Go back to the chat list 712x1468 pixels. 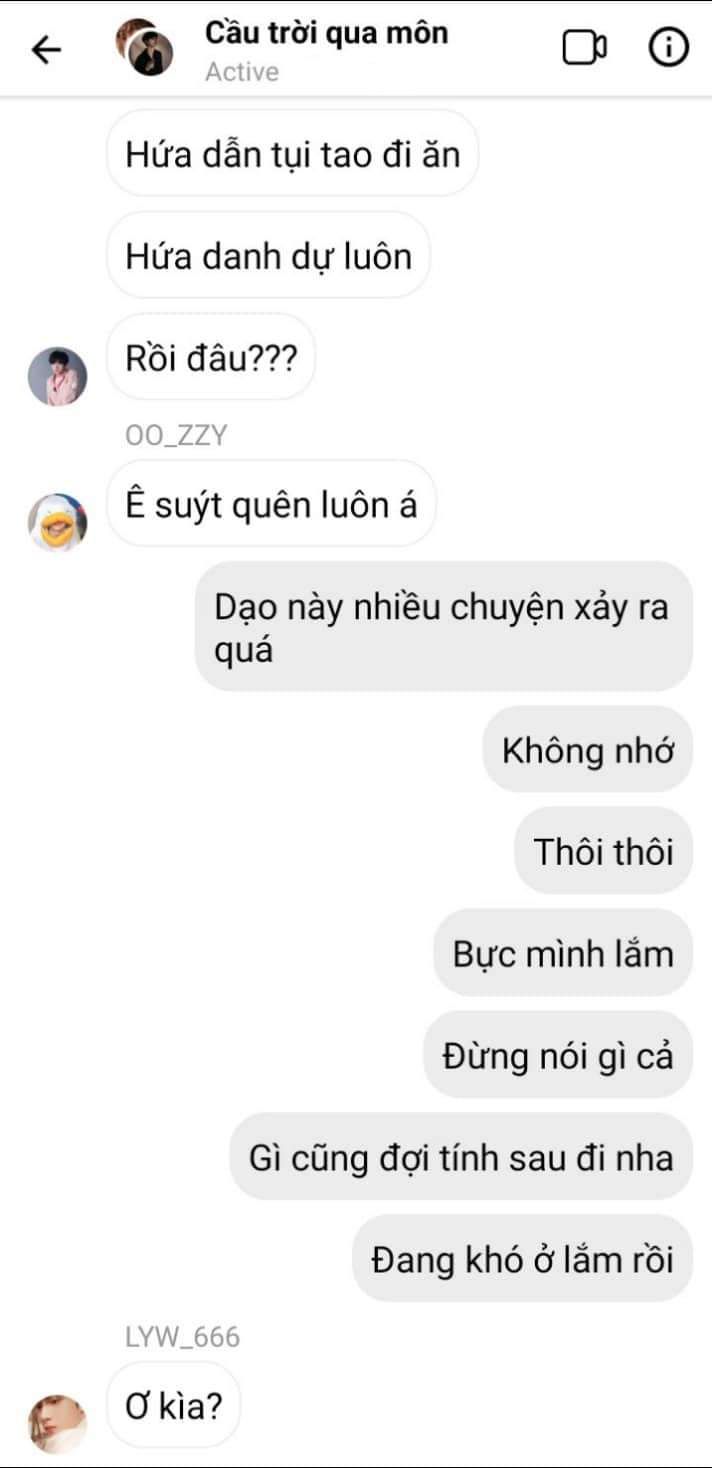pos(46,50)
